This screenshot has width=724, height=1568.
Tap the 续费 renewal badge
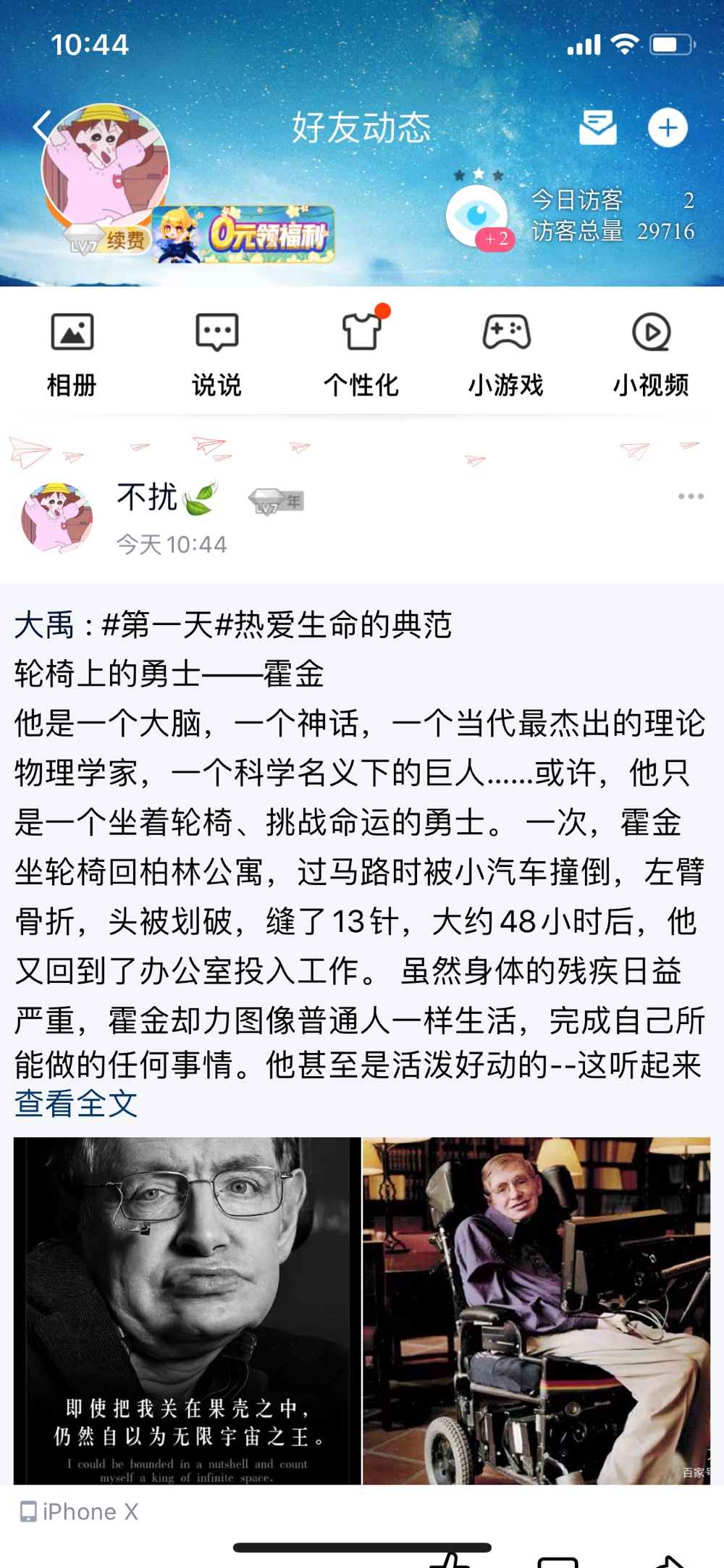125,240
